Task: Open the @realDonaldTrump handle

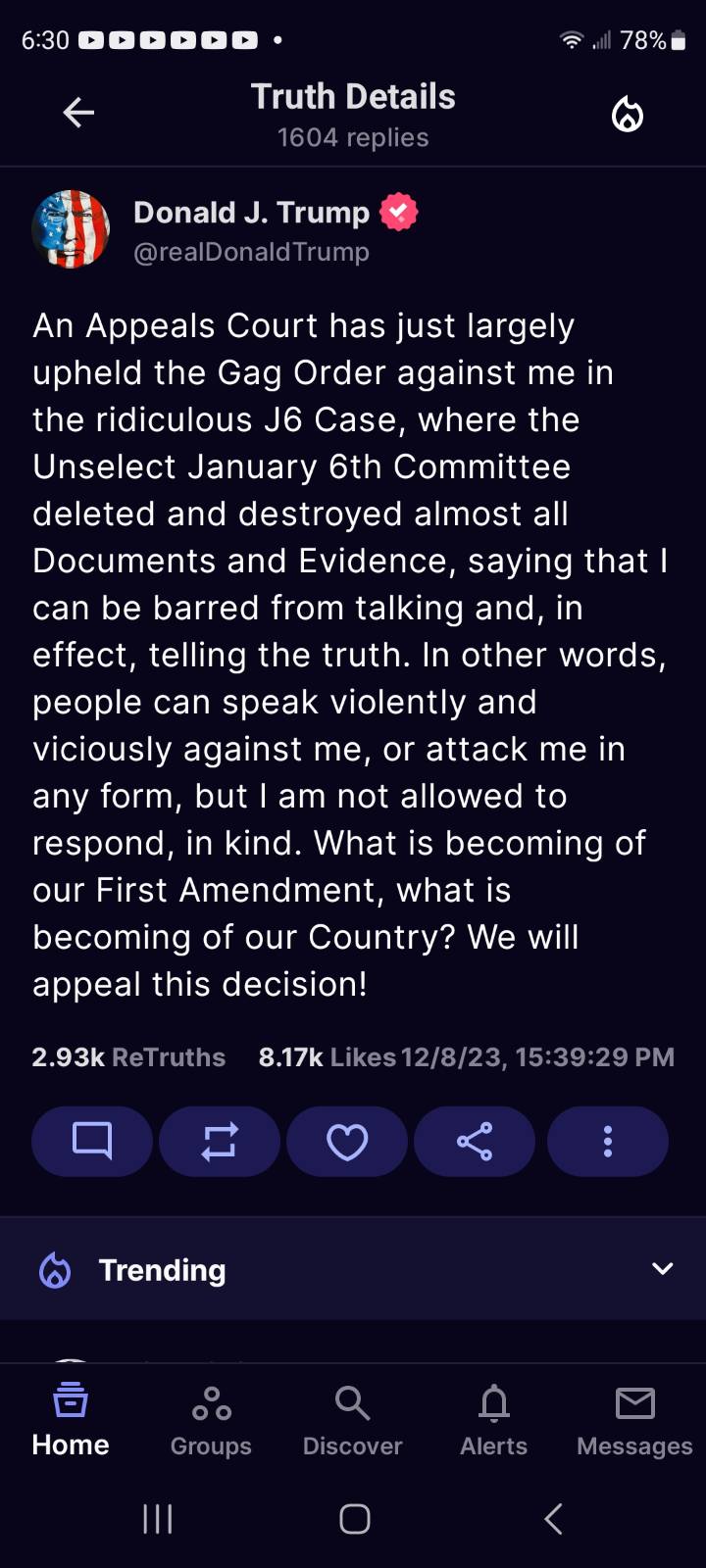Action: [x=251, y=252]
